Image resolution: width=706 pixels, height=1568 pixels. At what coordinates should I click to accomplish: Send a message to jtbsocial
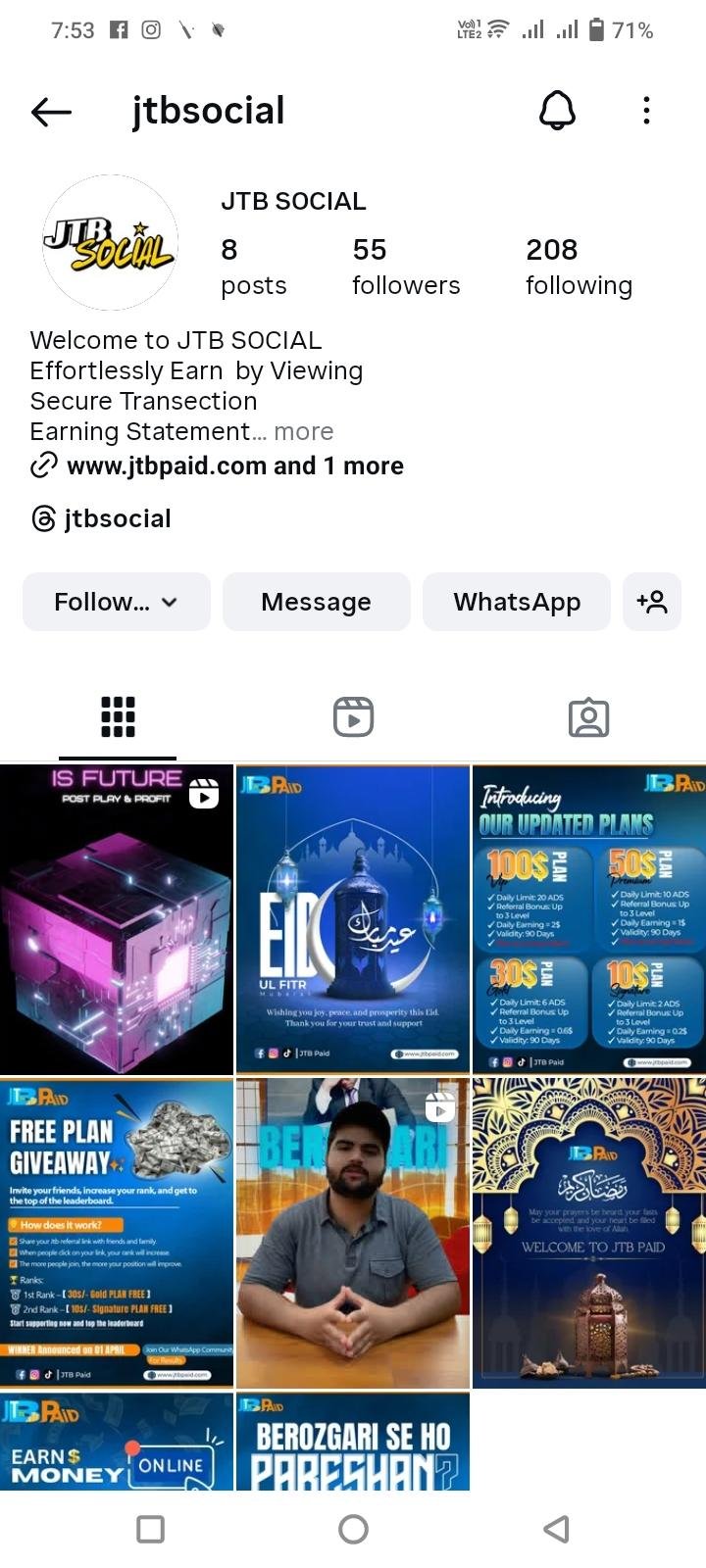click(x=316, y=602)
